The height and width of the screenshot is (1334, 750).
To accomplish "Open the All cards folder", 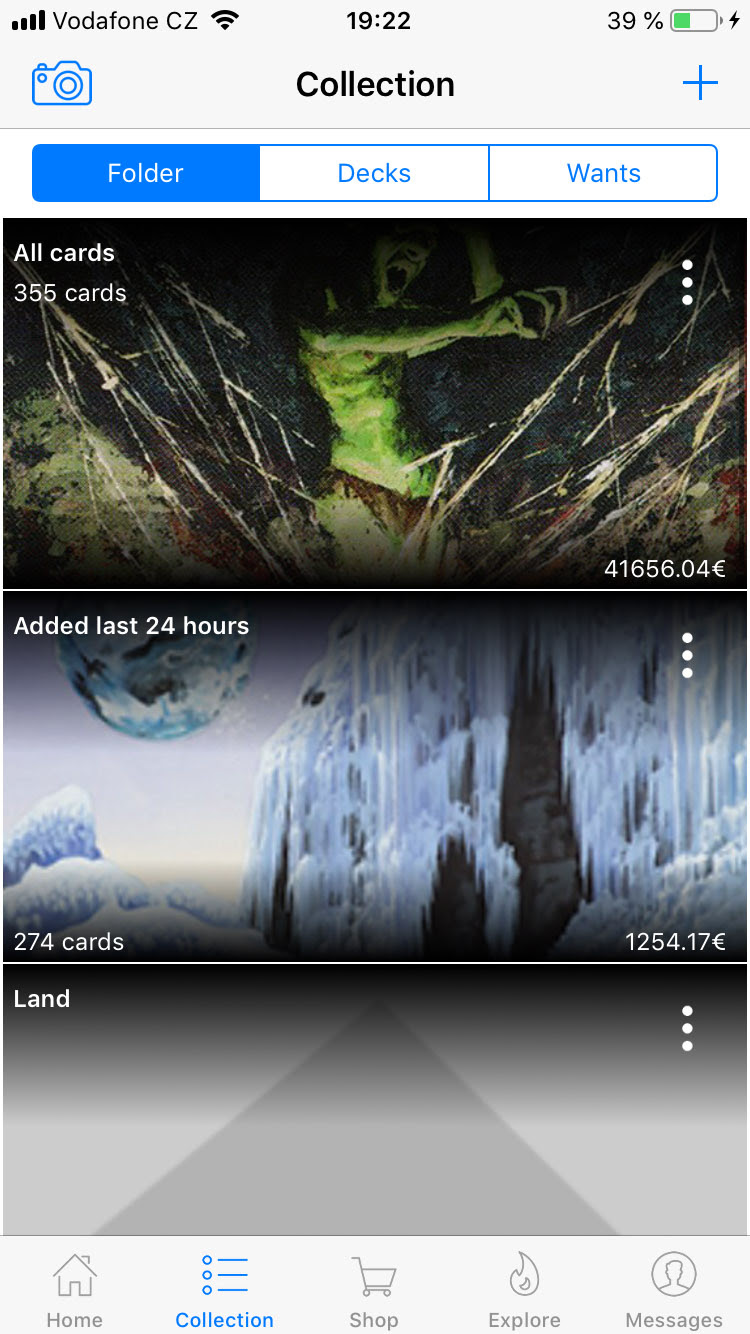I will coord(340,420).
